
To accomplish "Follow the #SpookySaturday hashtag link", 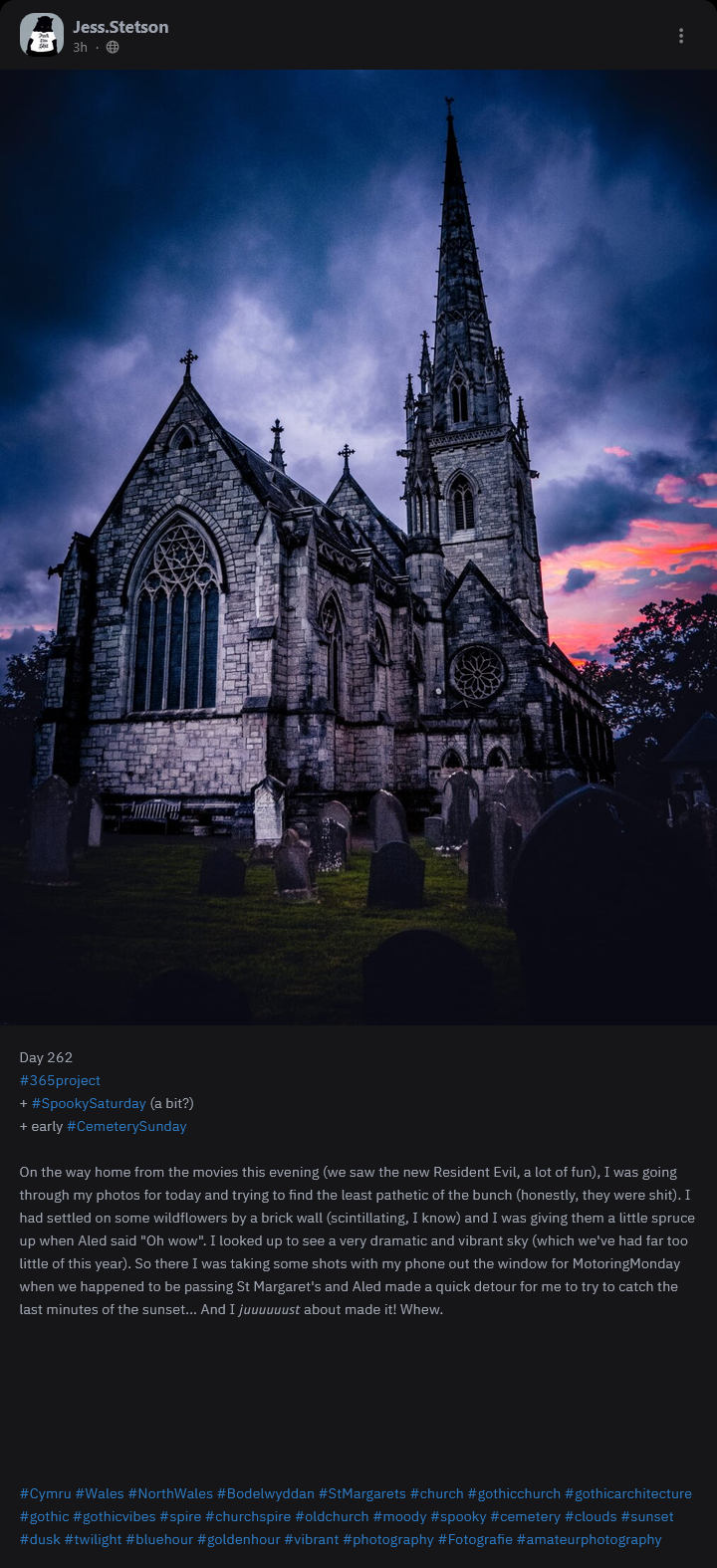I will 89,1103.
